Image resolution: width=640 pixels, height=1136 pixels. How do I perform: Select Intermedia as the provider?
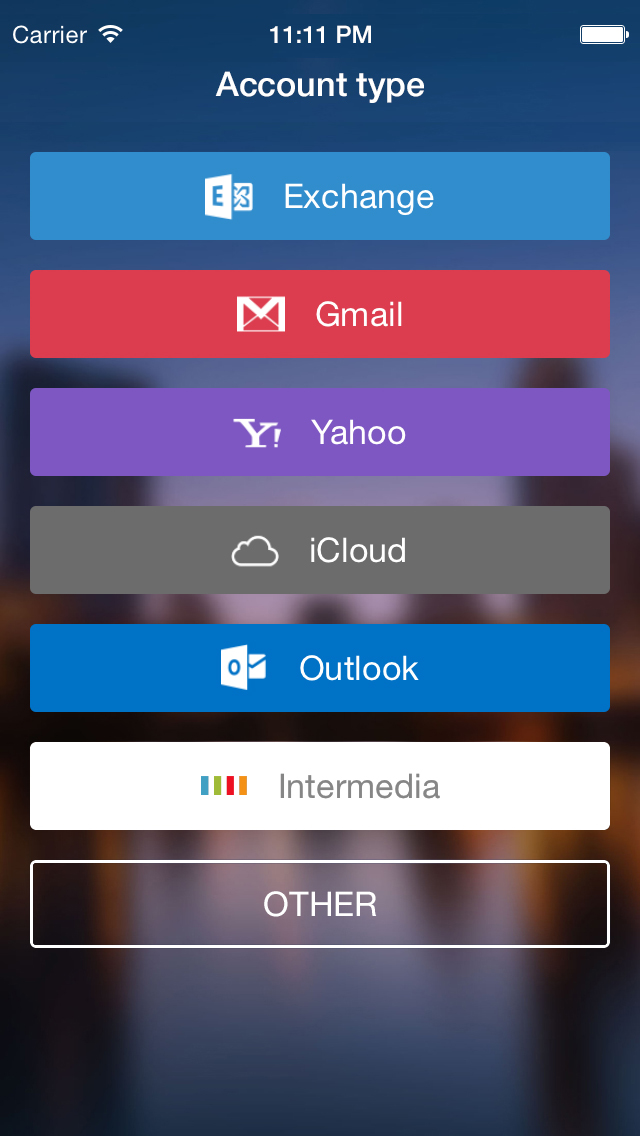click(x=320, y=786)
